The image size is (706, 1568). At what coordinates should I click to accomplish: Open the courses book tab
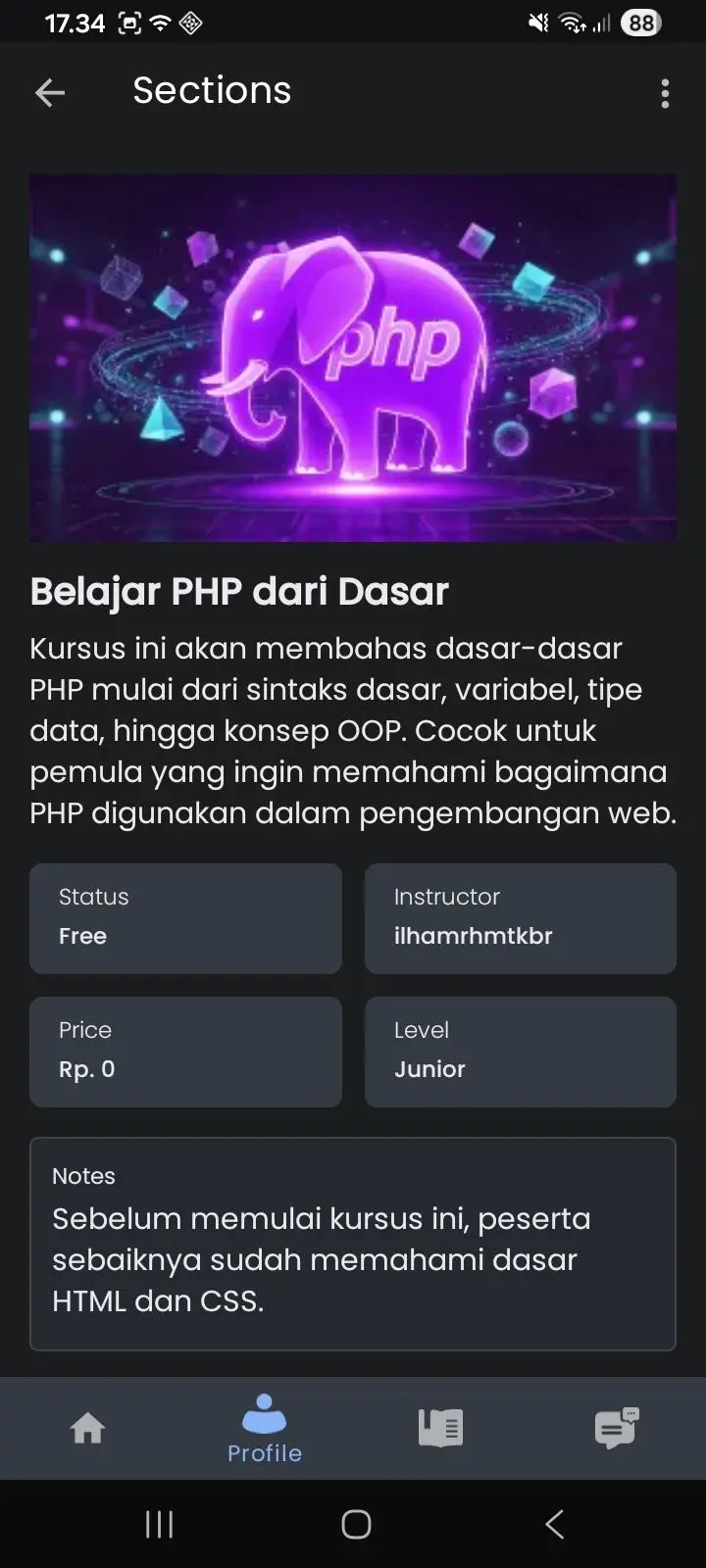pyautogui.click(x=441, y=1428)
